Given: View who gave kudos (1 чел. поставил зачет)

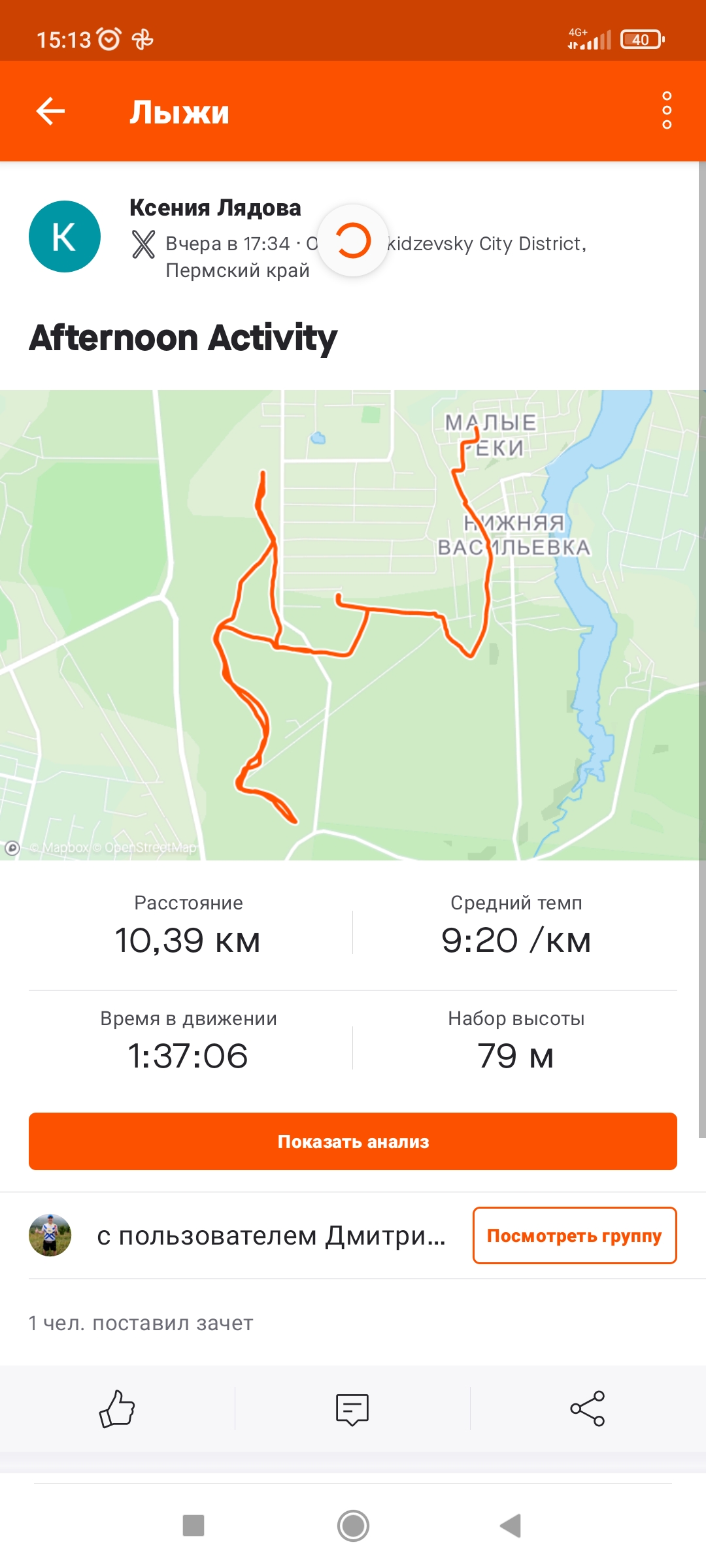Looking at the screenshot, I should [141, 1323].
